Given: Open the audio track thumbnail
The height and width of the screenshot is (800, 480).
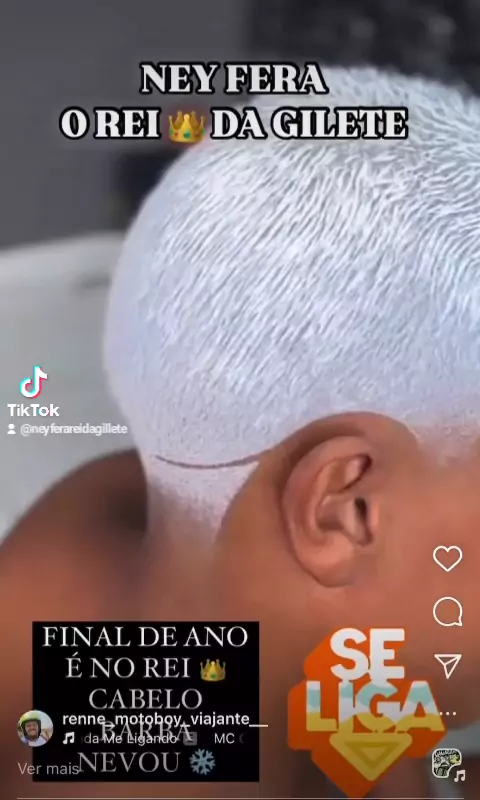Looking at the screenshot, I should pos(447,763).
